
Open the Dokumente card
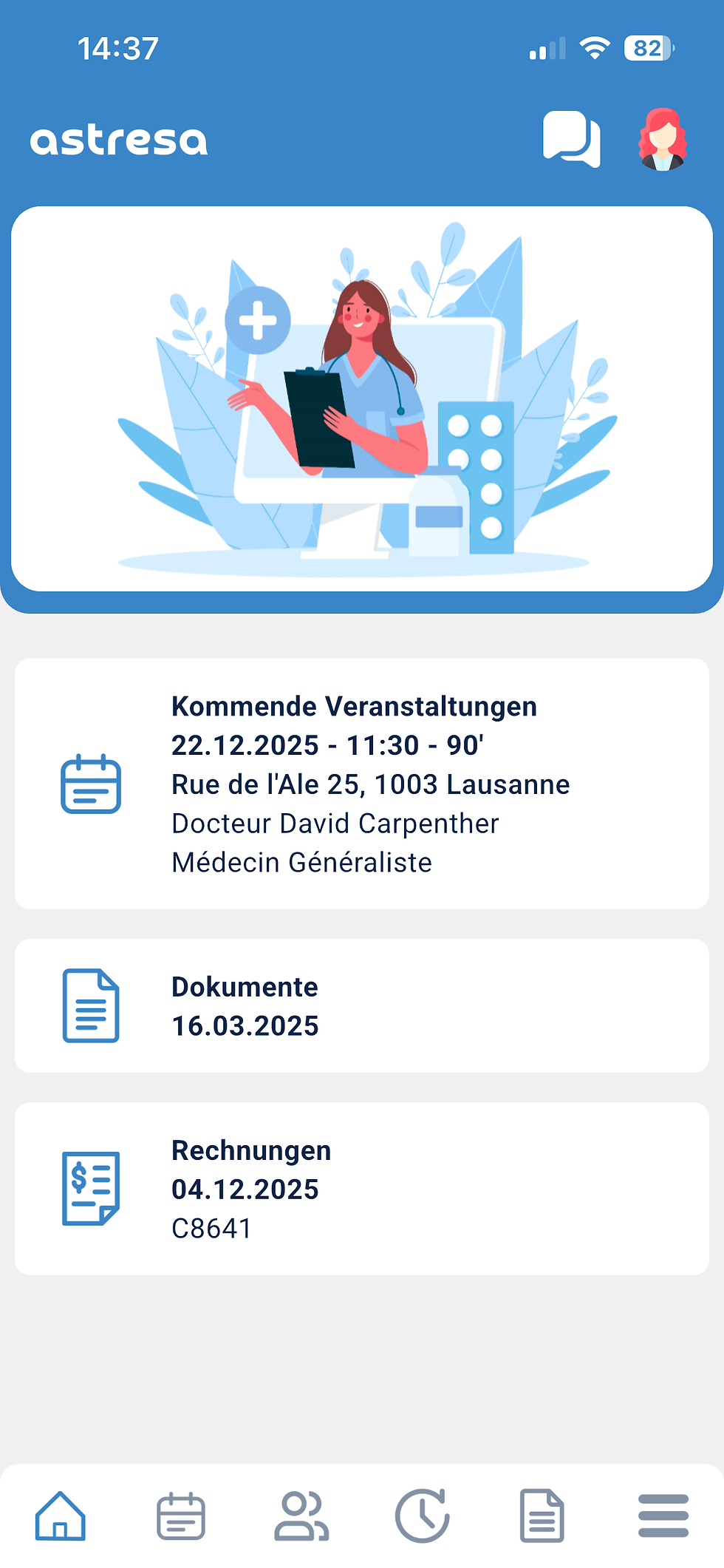coord(361,1005)
